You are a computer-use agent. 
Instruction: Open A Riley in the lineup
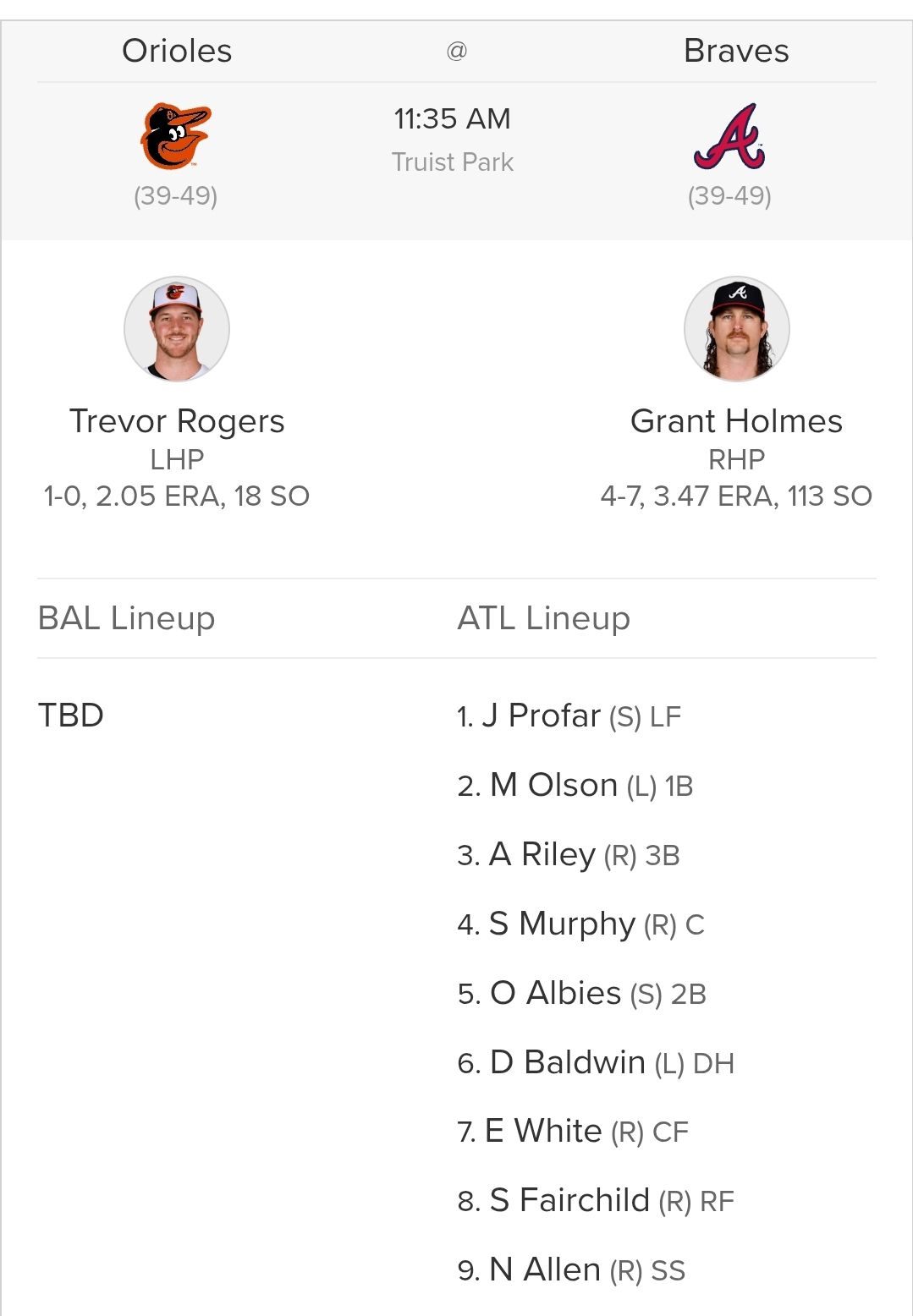point(542,854)
